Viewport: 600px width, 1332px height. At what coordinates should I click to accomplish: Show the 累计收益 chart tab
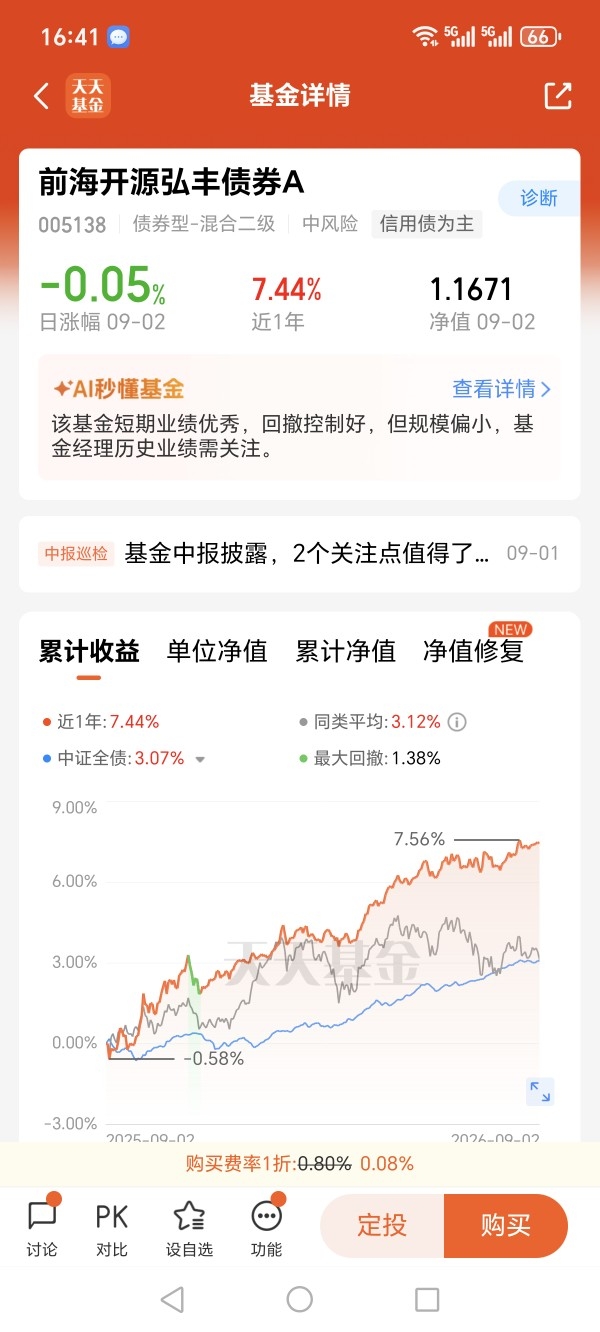[x=89, y=652]
